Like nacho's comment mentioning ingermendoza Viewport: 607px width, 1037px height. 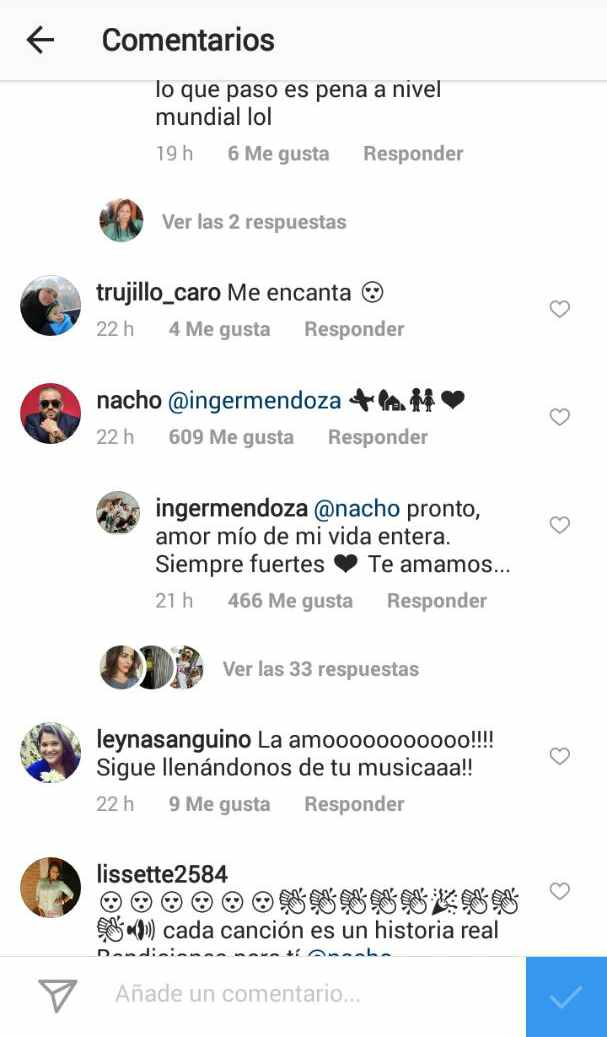[560, 417]
